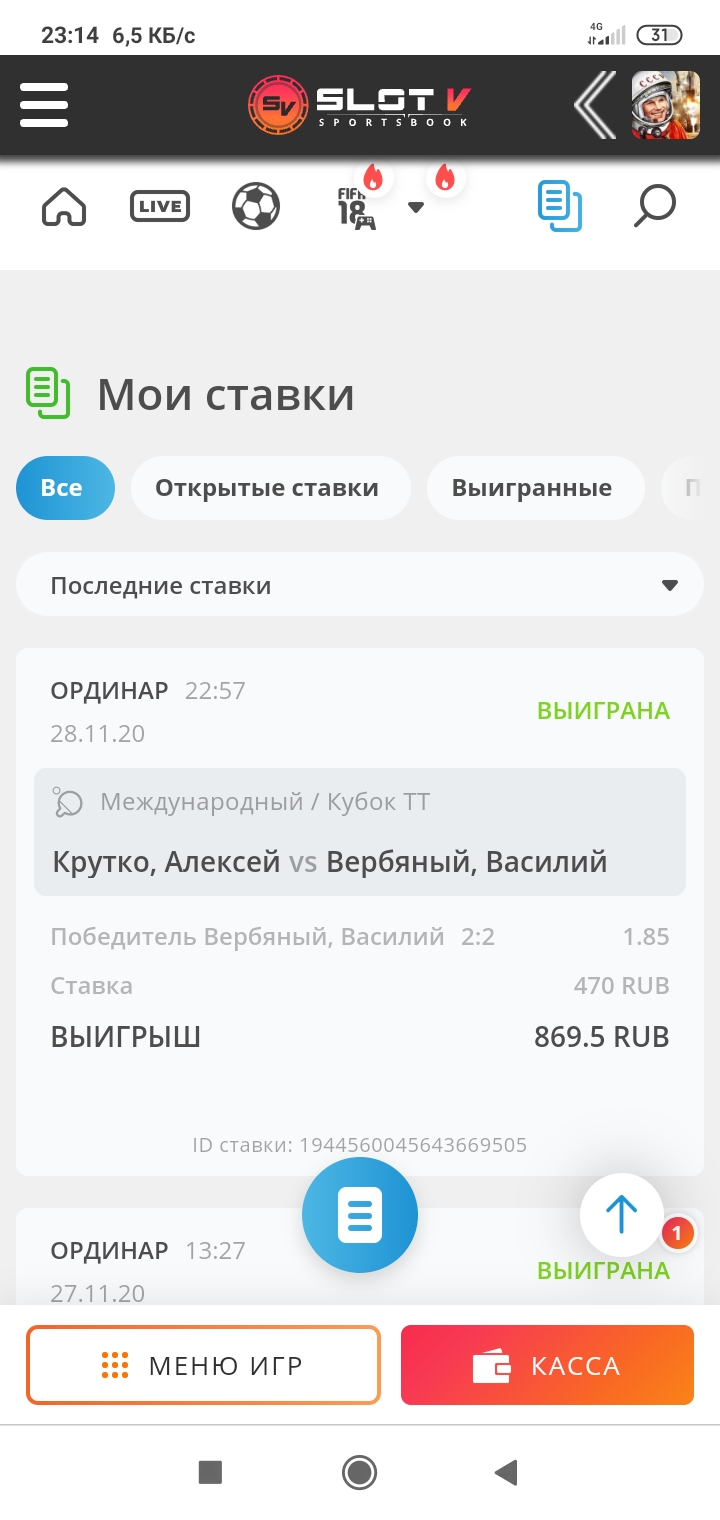This screenshot has height=1520, width=720.
Task: Open the КАССА cashier
Action: click(x=547, y=1366)
